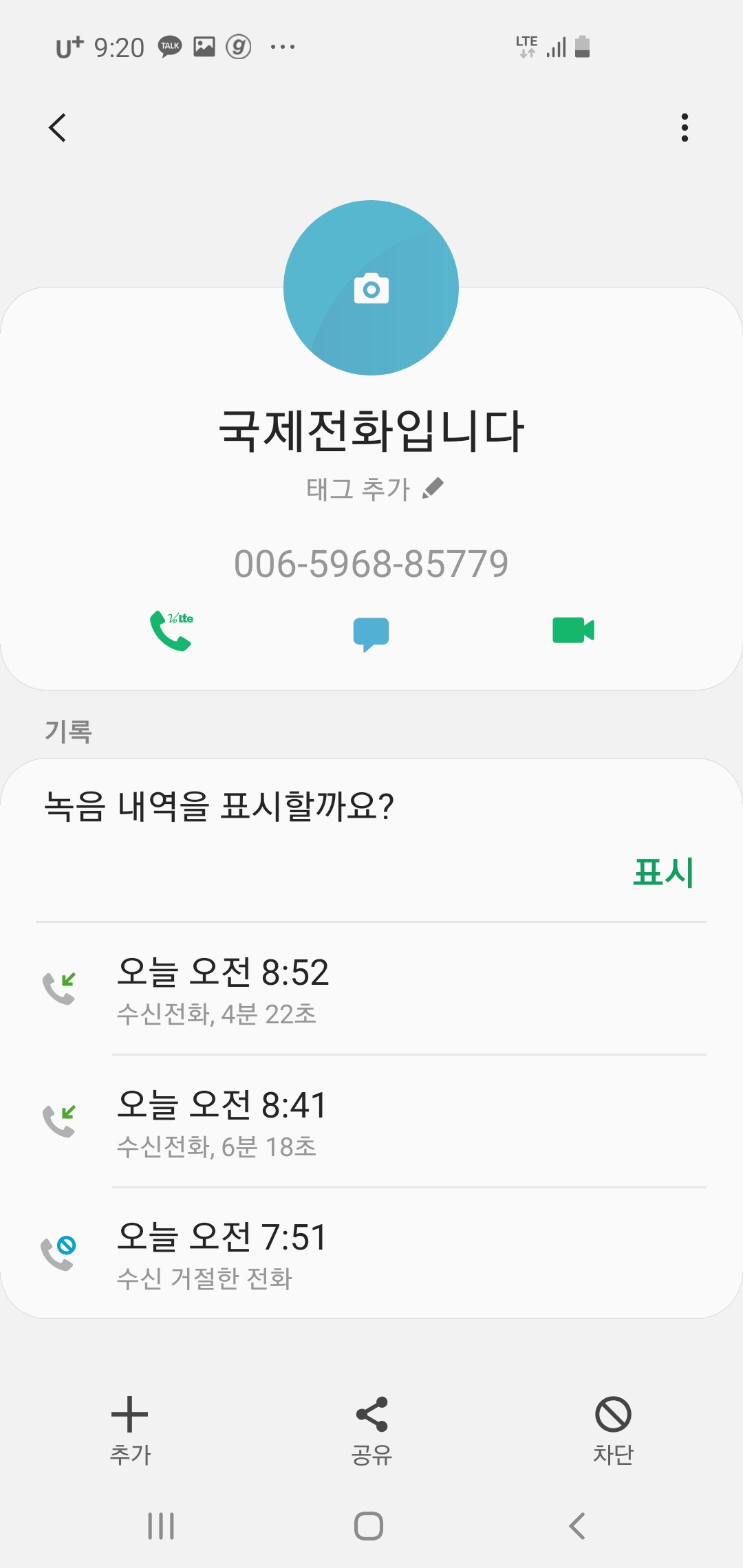Go back using the top-left arrow
The height and width of the screenshot is (1568, 743).
click(58, 128)
